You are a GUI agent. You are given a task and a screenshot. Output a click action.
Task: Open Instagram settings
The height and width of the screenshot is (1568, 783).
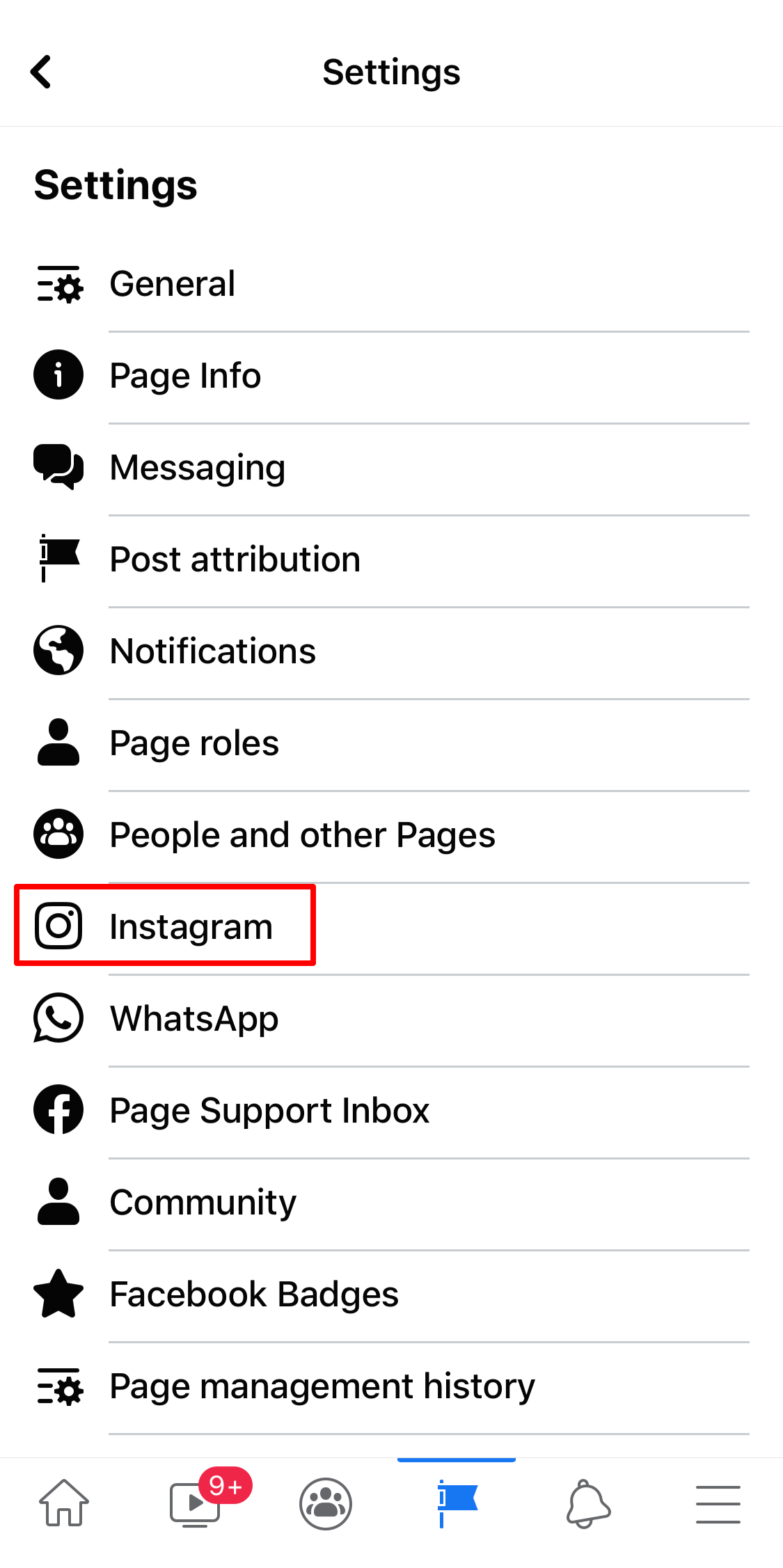point(191,926)
